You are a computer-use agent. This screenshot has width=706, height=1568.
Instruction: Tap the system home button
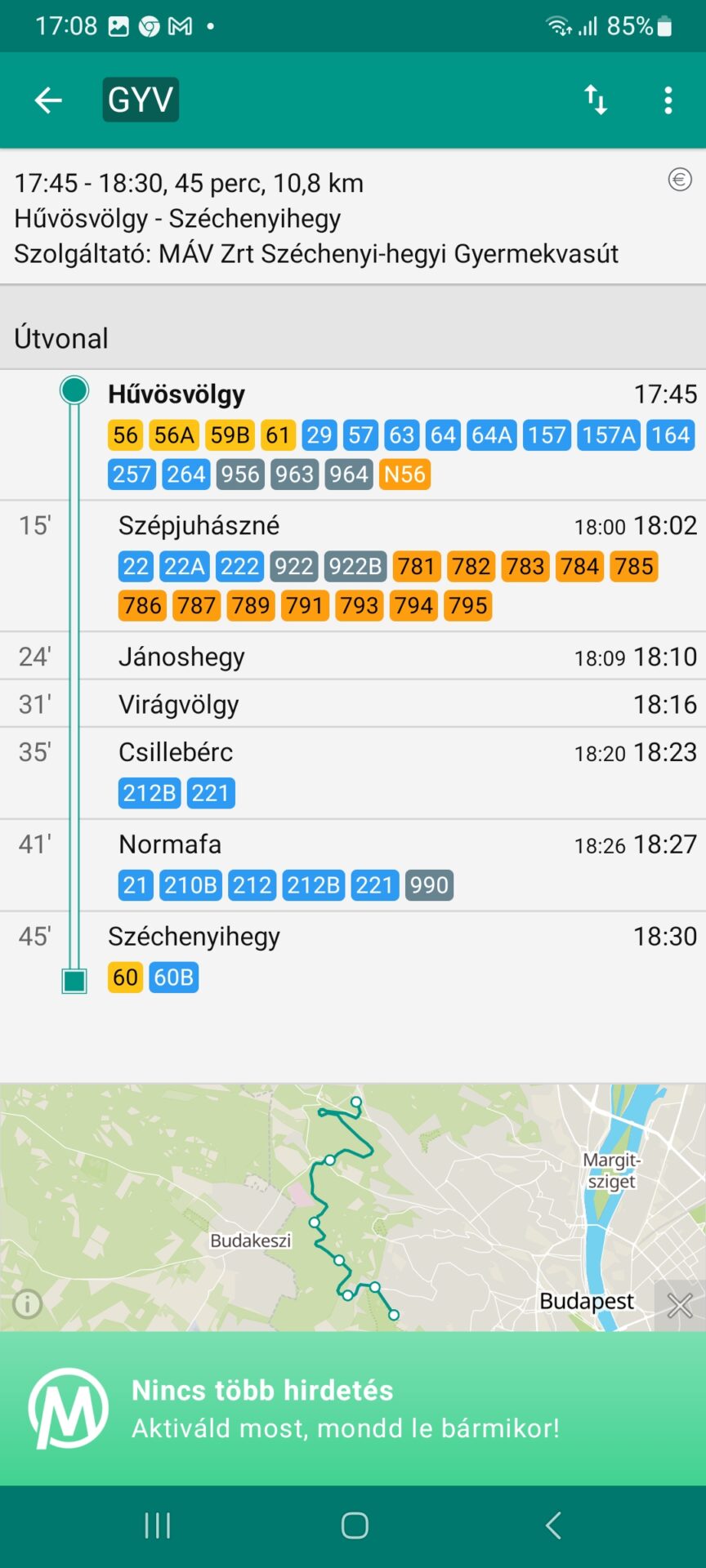click(355, 1525)
